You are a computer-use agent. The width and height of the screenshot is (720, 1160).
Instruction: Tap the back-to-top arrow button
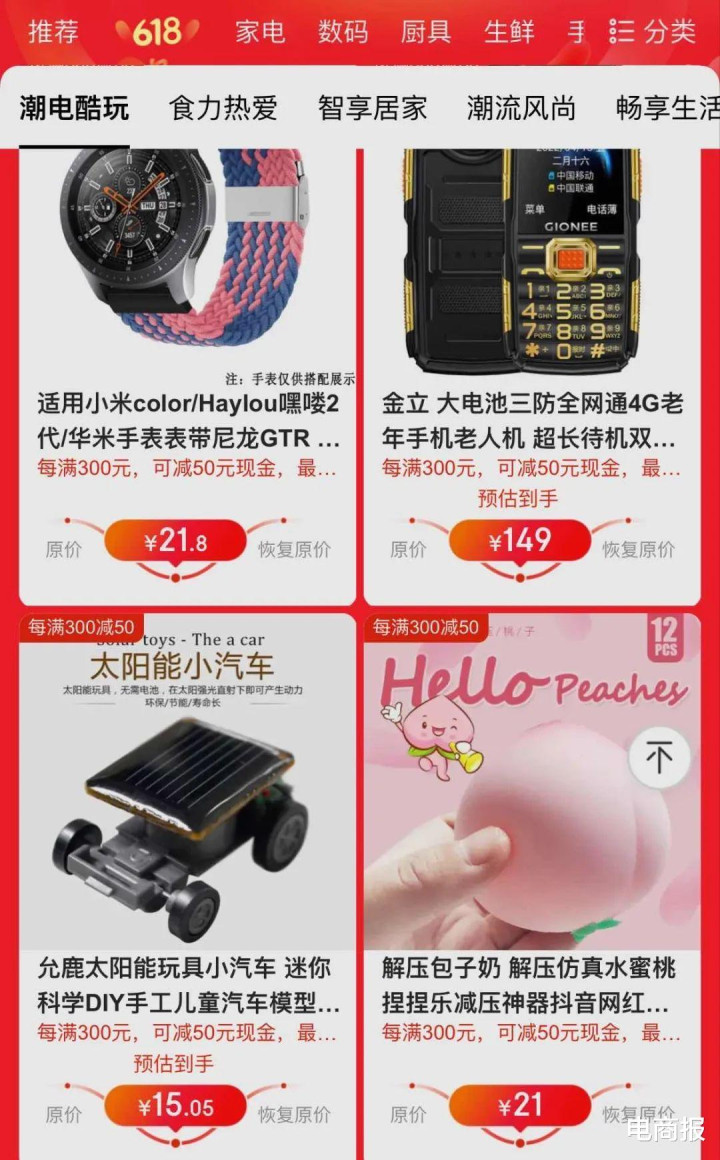(x=659, y=757)
